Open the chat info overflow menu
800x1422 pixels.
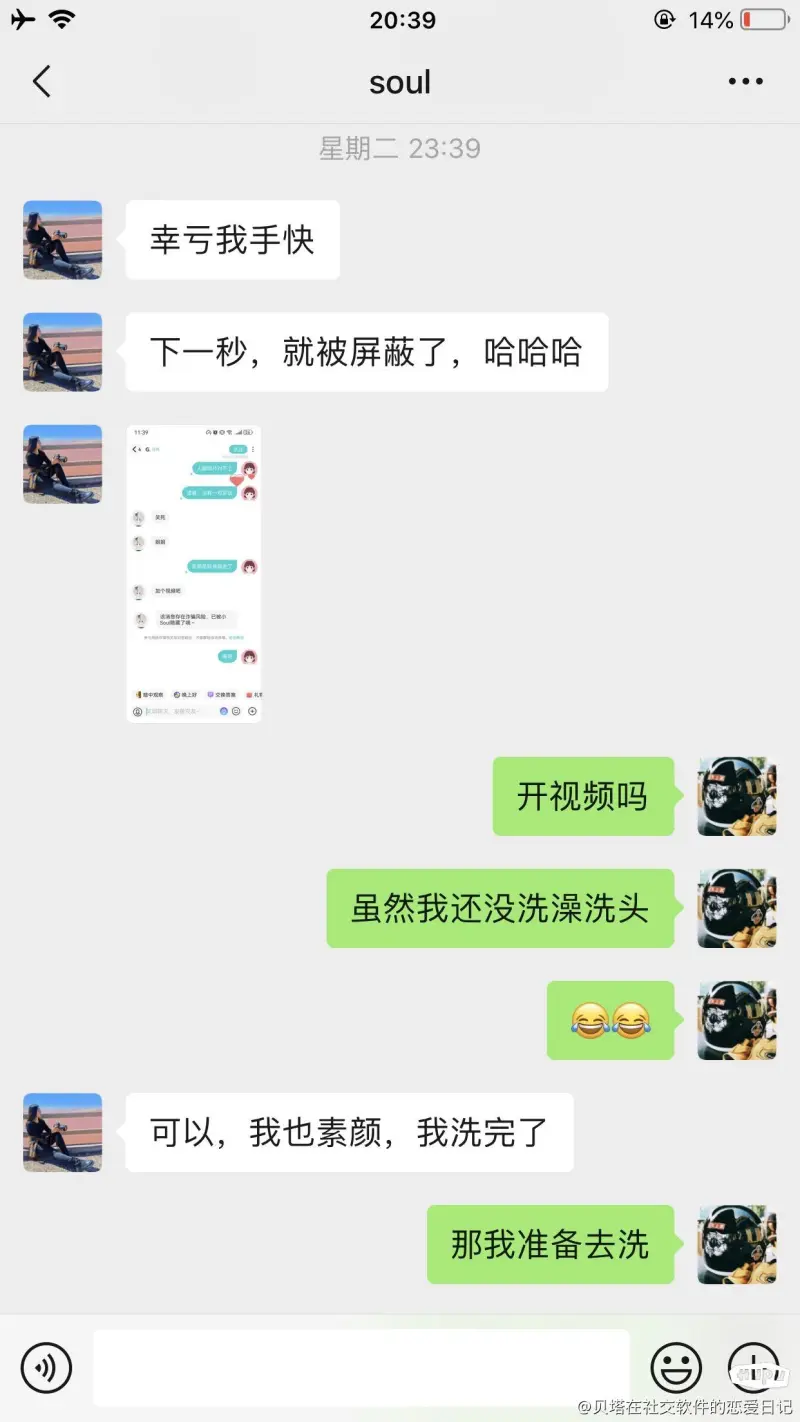click(745, 82)
